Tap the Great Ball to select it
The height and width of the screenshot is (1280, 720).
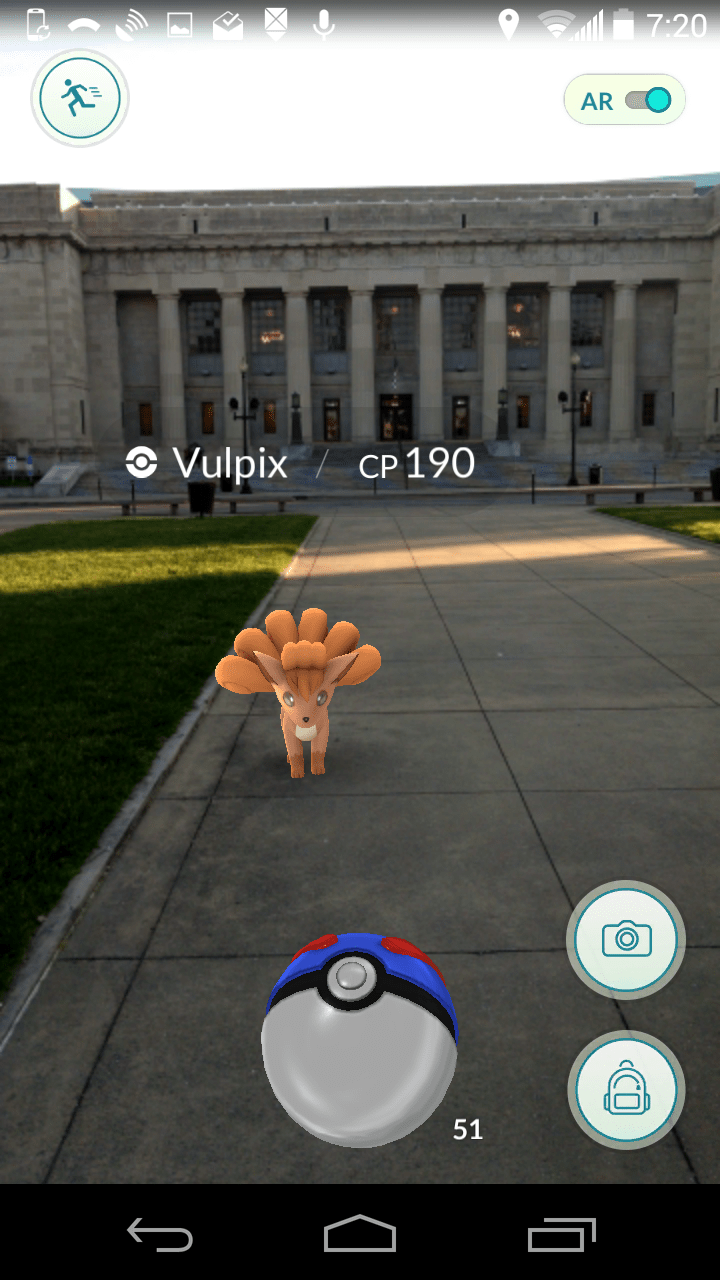click(359, 1040)
